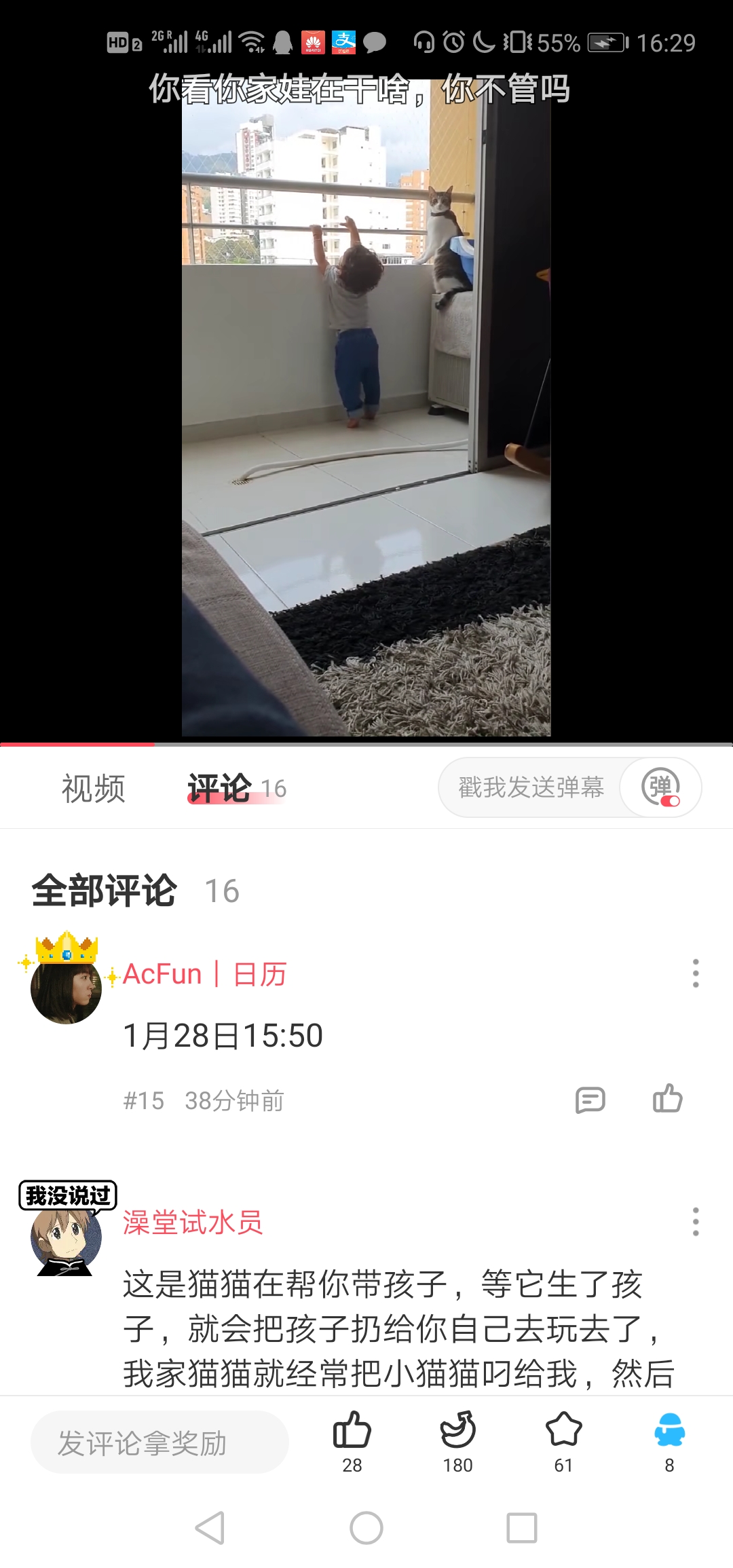The width and height of the screenshot is (733, 1568).
Task: Share the video via QQ icon
Action: tap(669, 1439)
